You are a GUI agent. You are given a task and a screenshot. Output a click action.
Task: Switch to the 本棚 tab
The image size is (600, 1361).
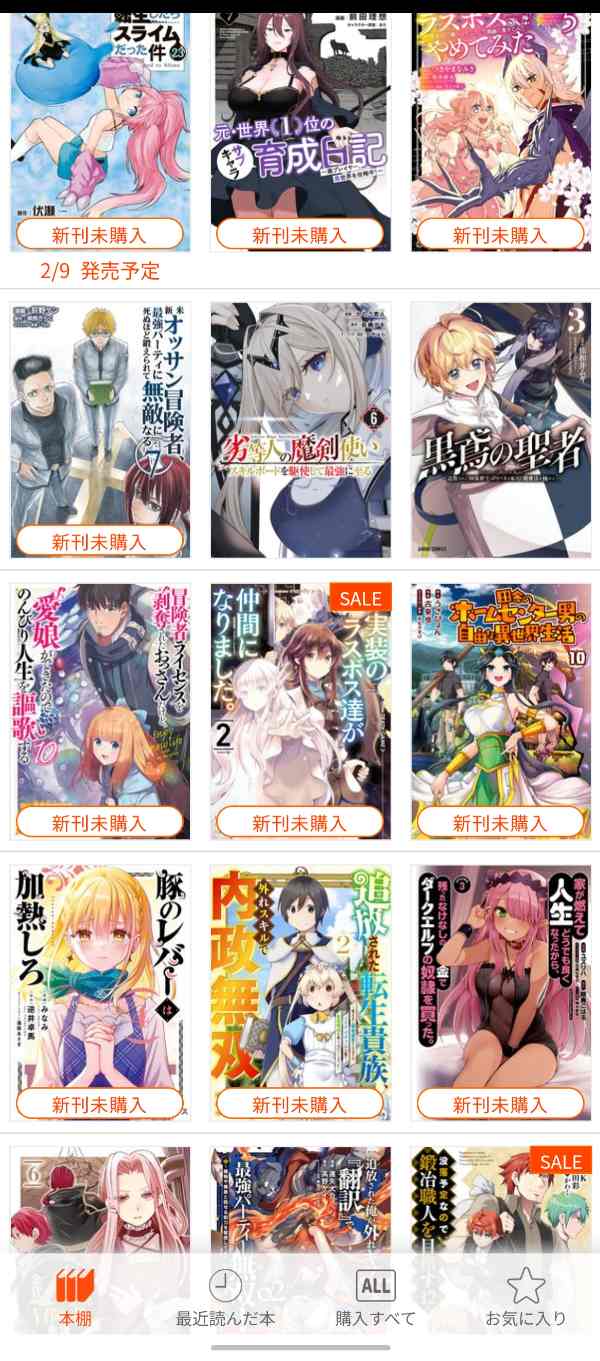(75, 1298)
